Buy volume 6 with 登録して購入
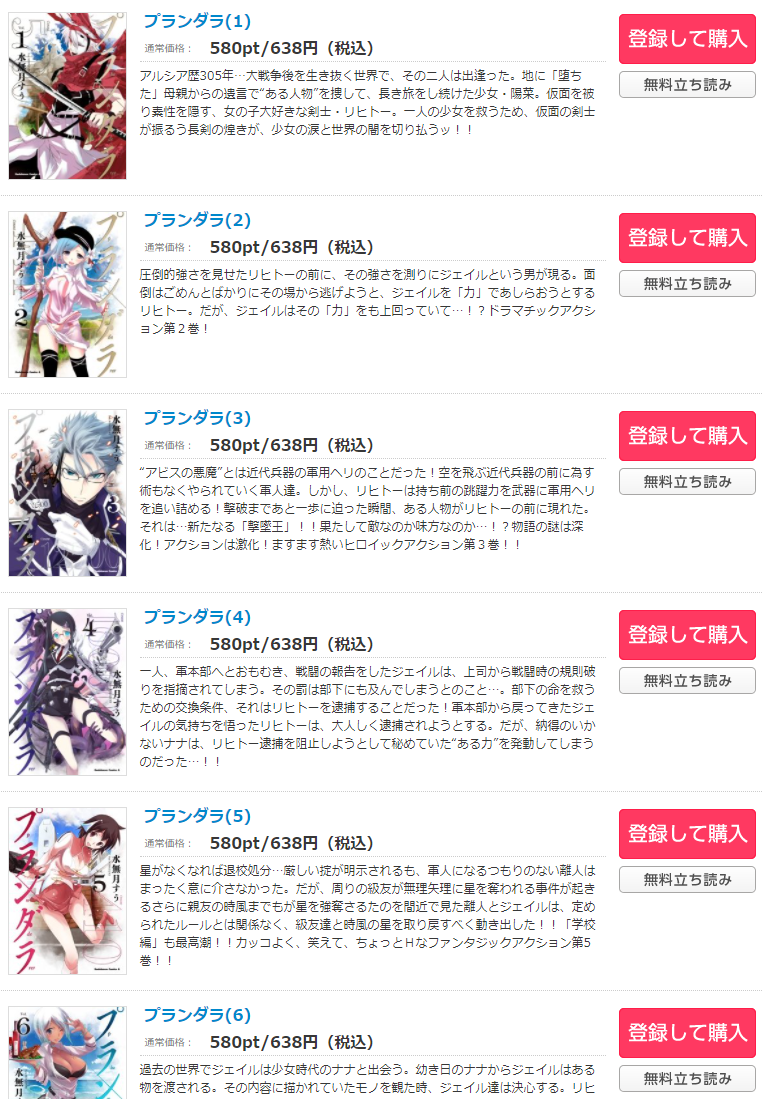Viewport: 763px width, 1099px height. point(687,1032)
